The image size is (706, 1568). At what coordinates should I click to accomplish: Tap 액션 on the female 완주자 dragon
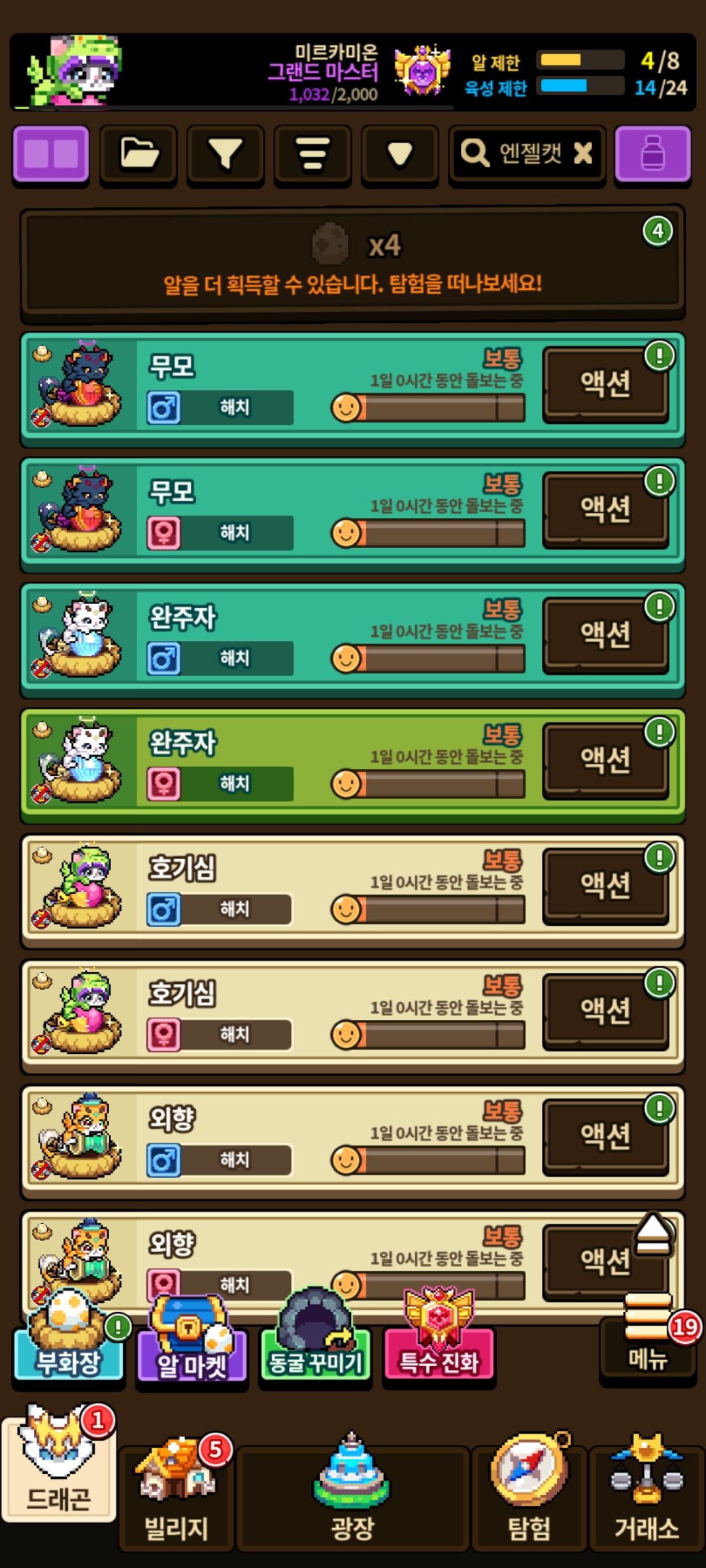[606, 760]
